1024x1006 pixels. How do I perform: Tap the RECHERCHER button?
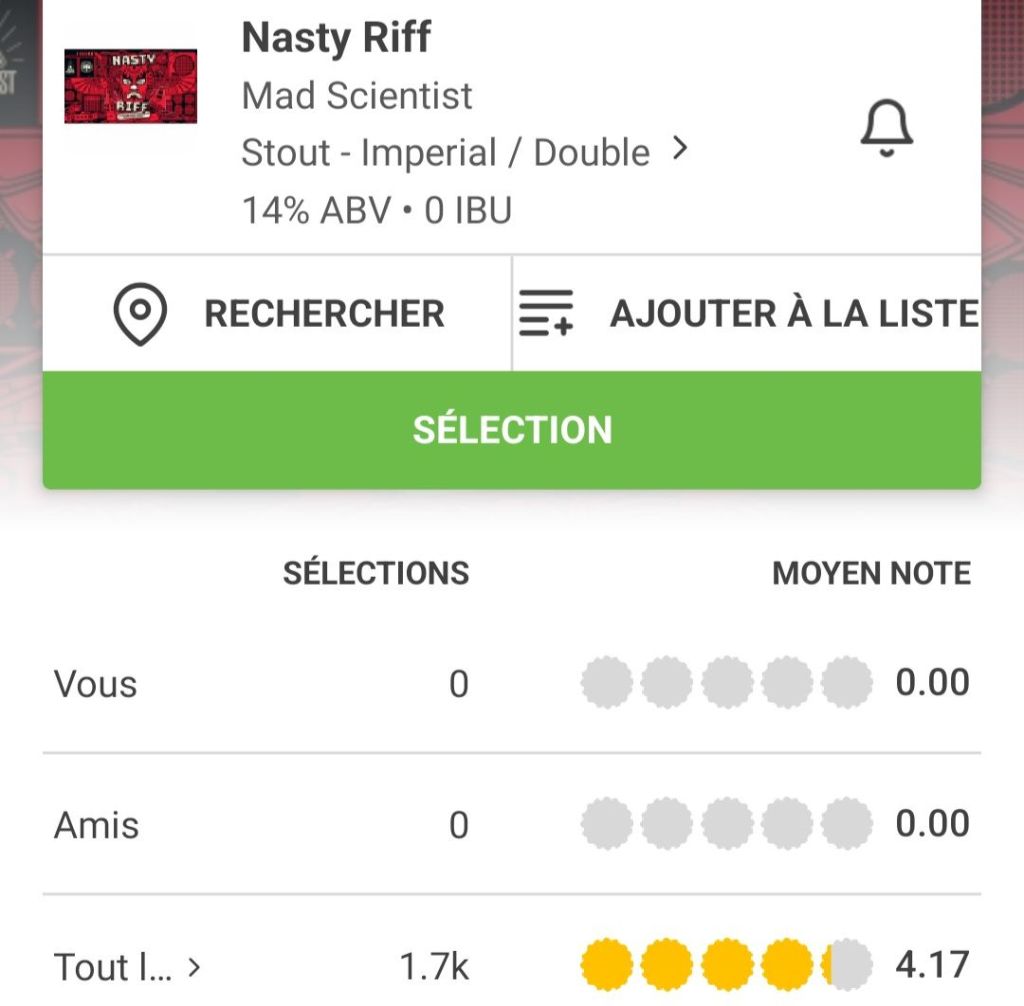(277, 314)
